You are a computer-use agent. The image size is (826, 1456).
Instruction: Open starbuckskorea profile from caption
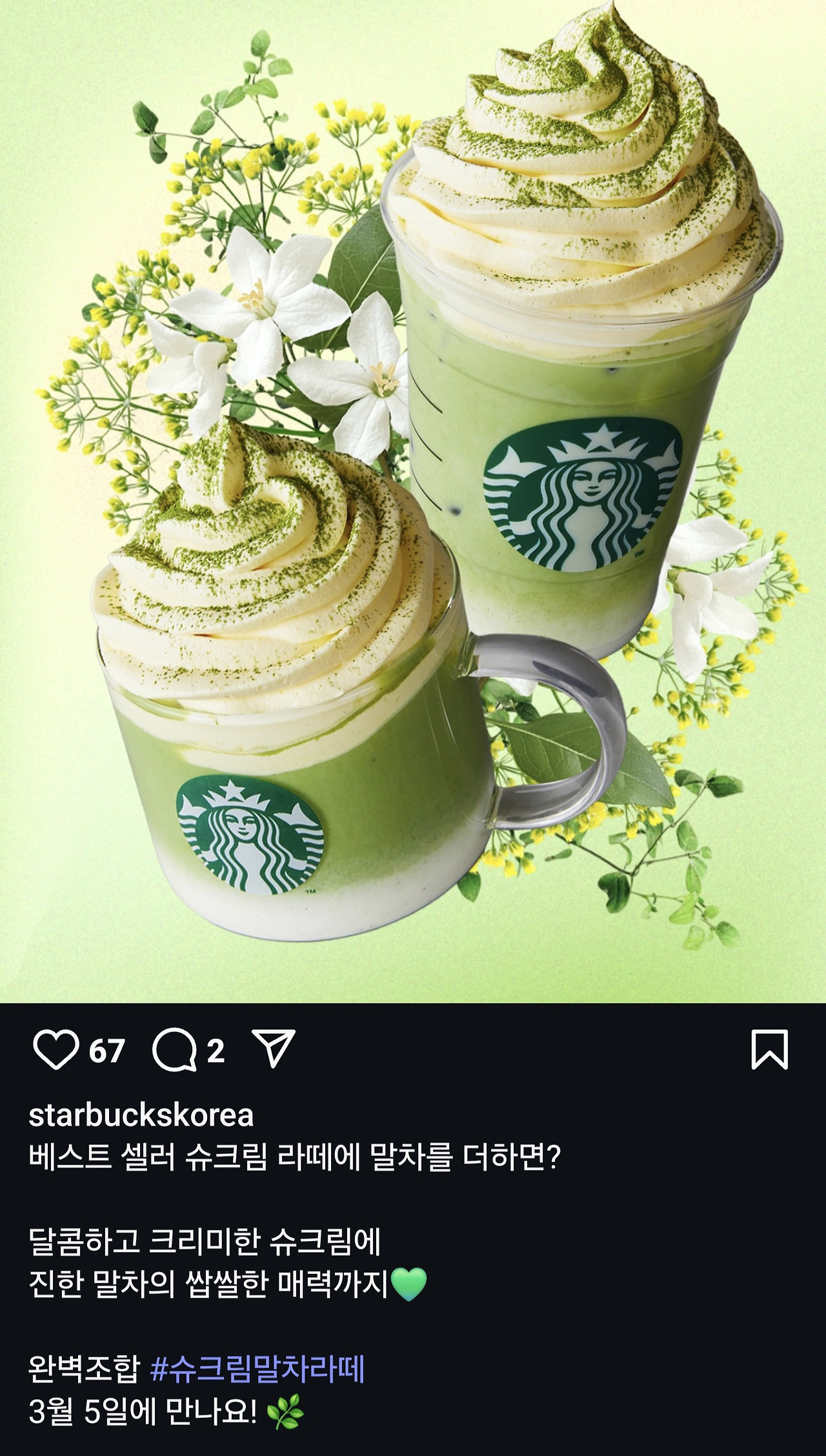pos(141,1116)
